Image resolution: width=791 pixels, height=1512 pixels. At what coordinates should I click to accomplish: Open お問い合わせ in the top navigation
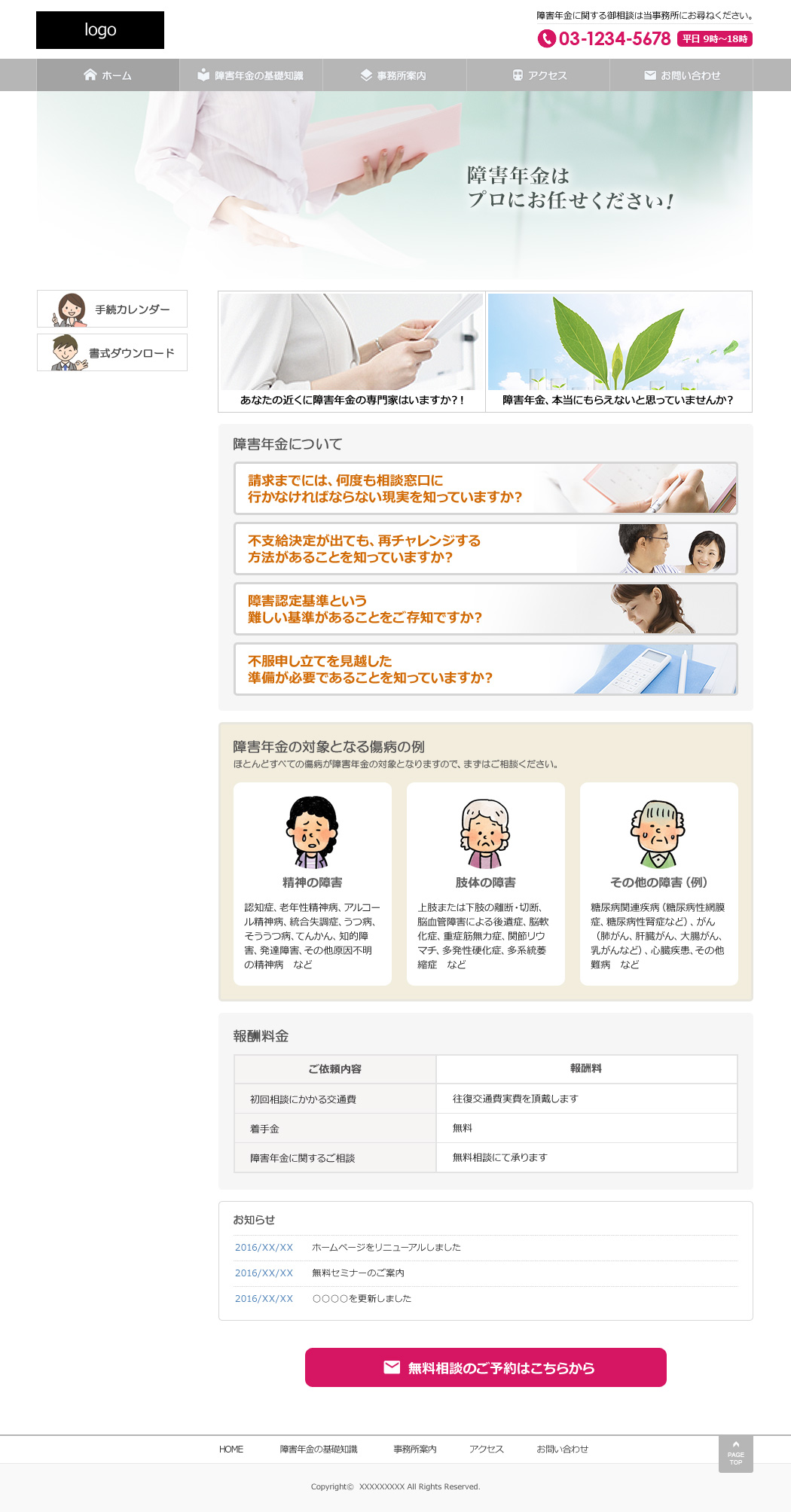click(x=681, y=75)
